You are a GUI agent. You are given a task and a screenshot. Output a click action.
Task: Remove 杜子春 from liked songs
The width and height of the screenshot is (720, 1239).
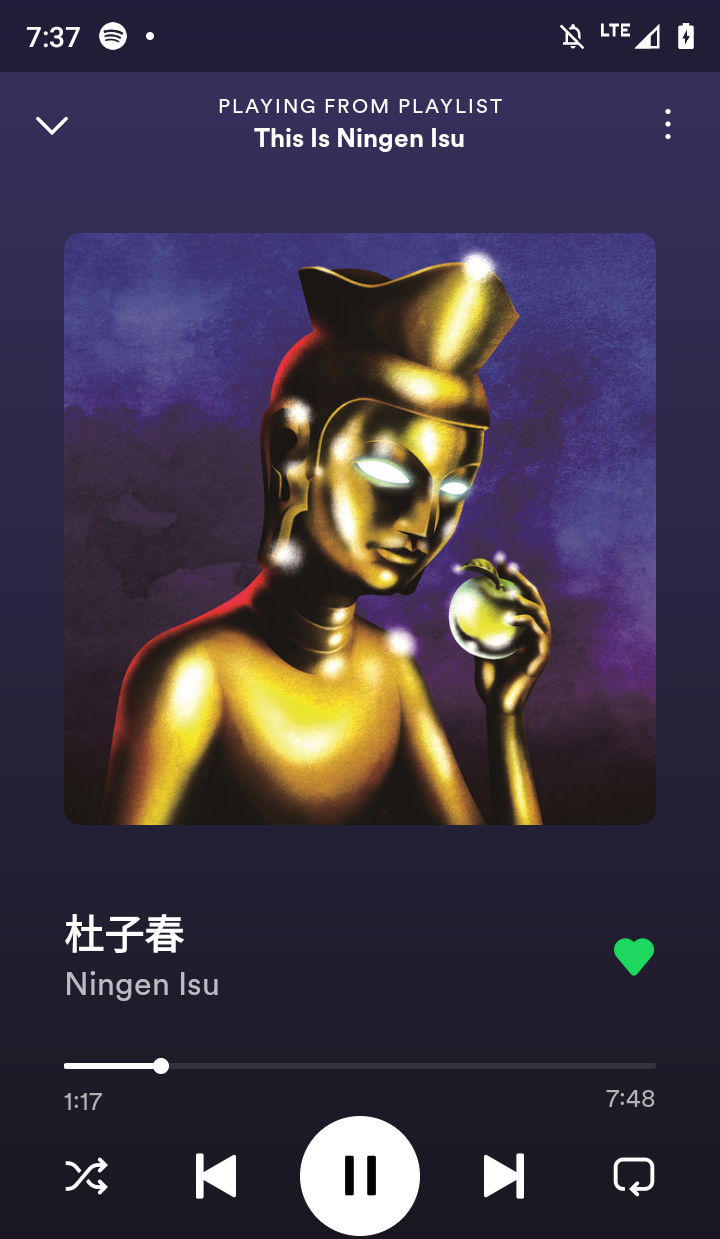point(634,957)
